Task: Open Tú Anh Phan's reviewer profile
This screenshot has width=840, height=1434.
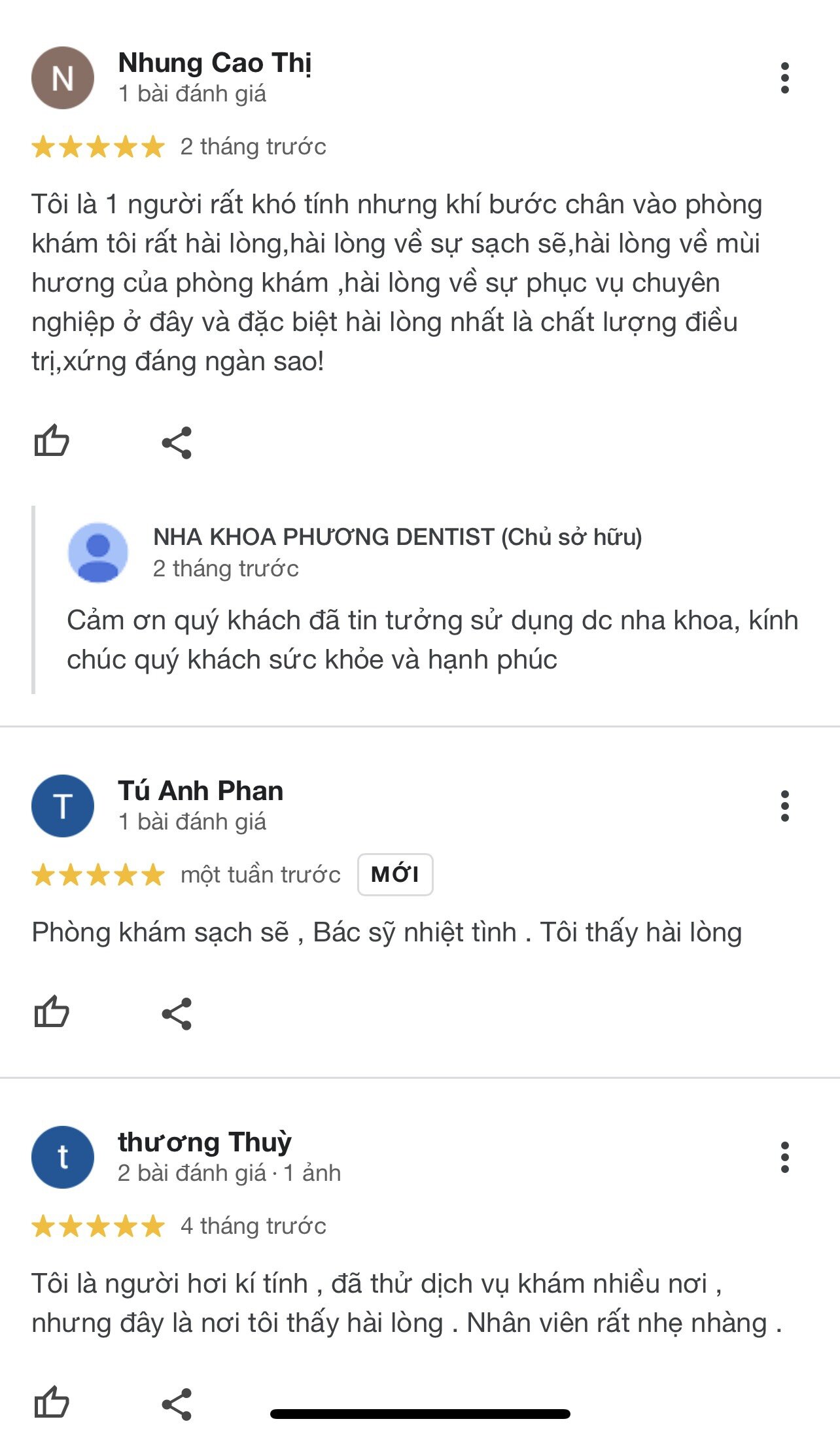Action: pyautogui.click(x=200, y=792)
